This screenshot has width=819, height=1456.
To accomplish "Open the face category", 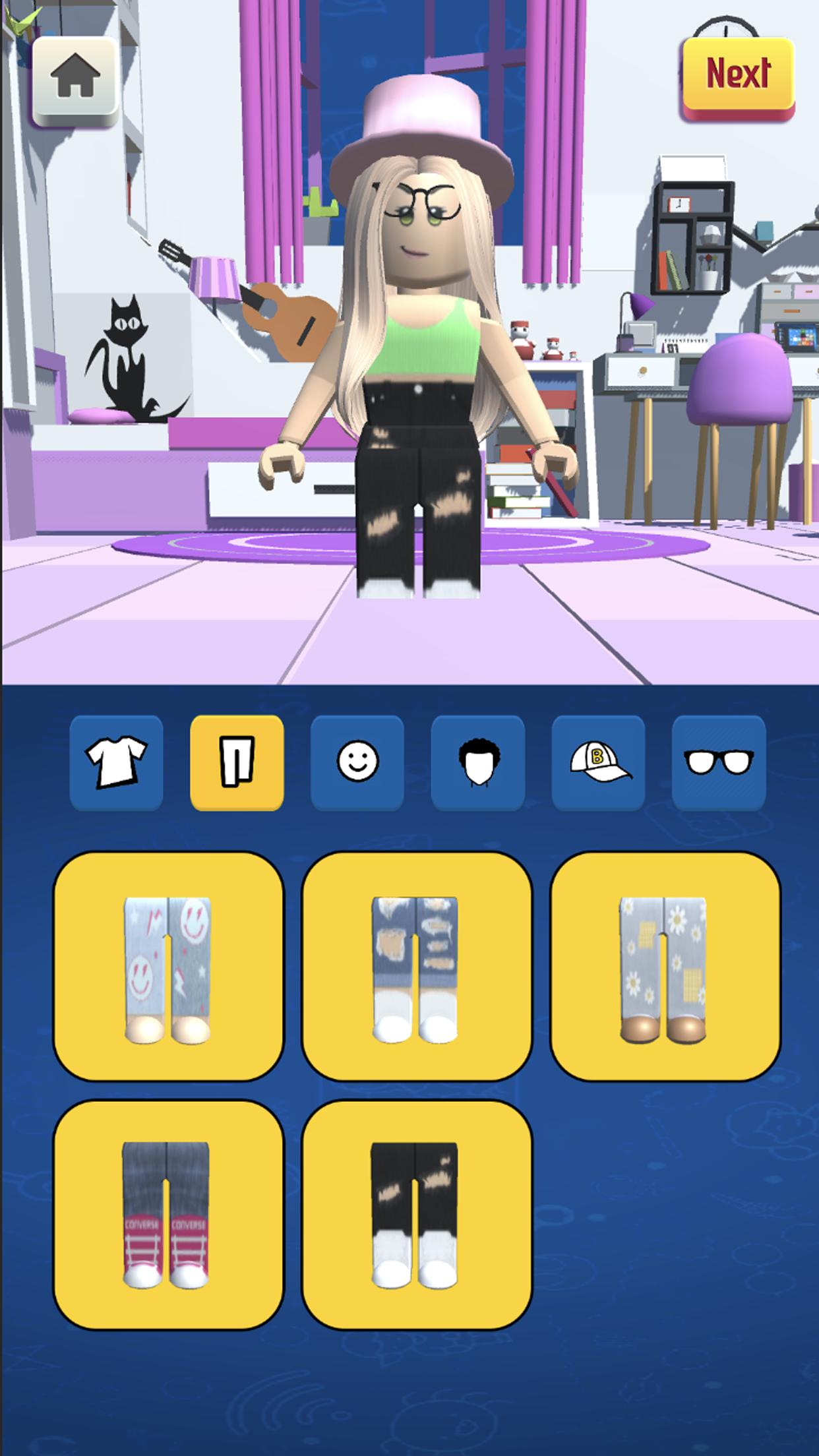I will pos(357,762).
